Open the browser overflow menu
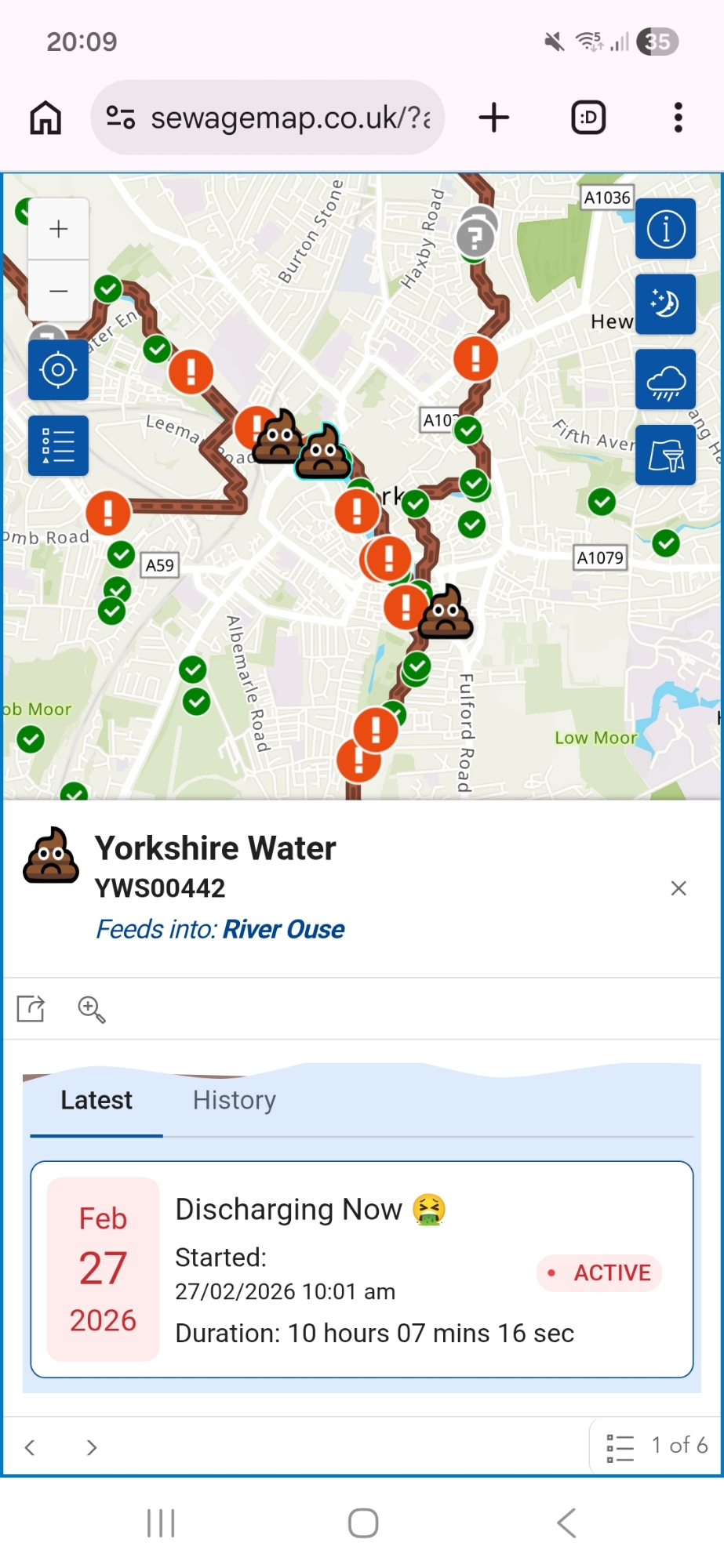724x1568 pixels. click(679, 118)
